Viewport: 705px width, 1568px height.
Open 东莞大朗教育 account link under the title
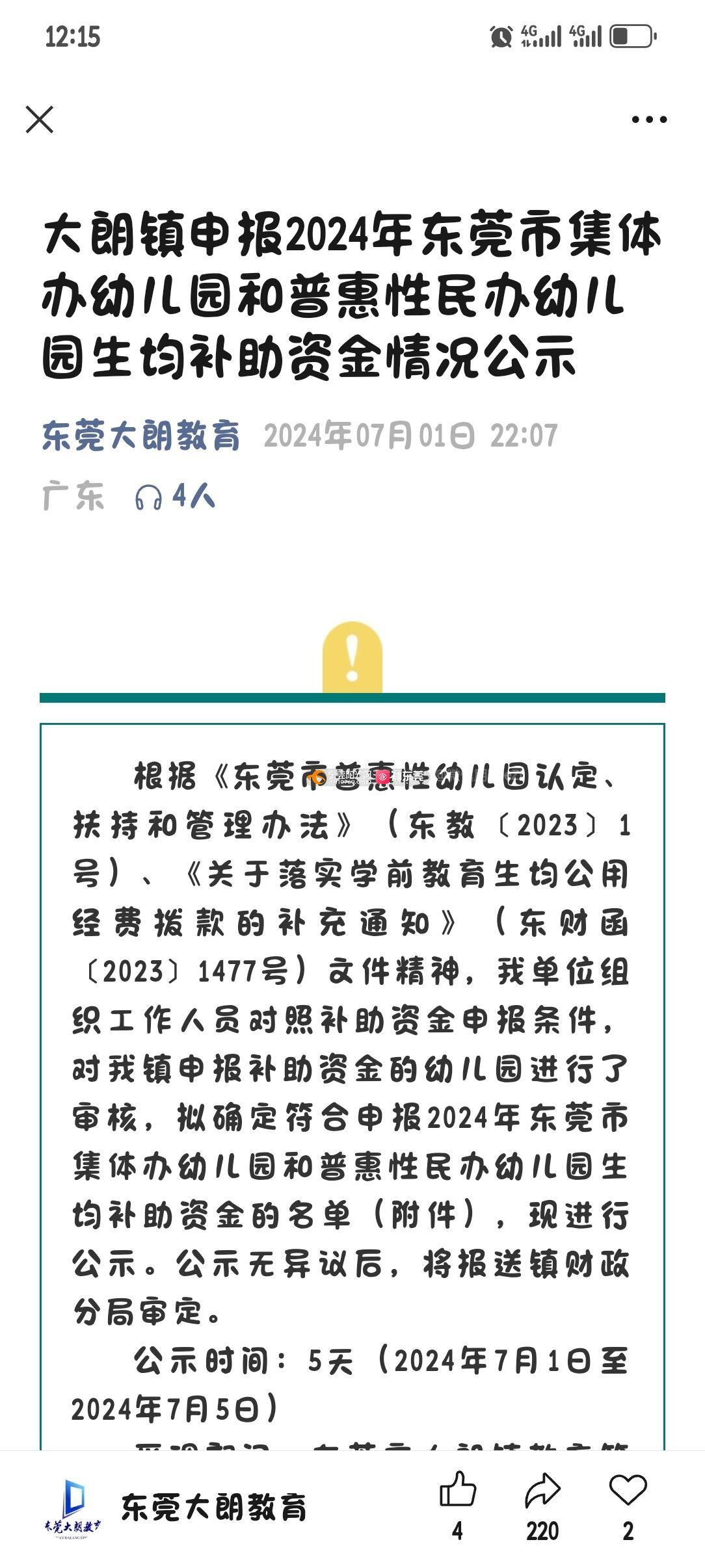pyautogui.click(x=141, y=436)
